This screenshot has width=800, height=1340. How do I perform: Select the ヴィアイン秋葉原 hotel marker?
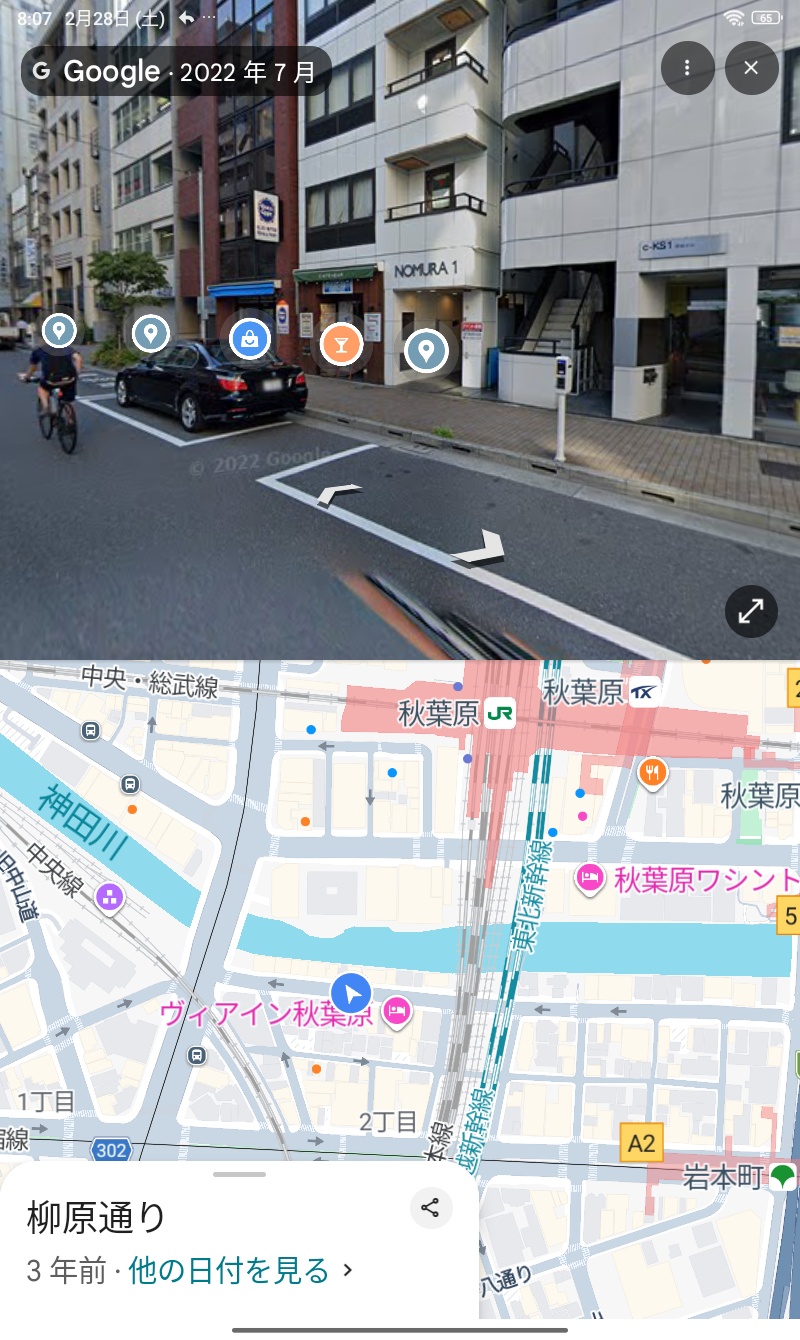click(397, 1012)
